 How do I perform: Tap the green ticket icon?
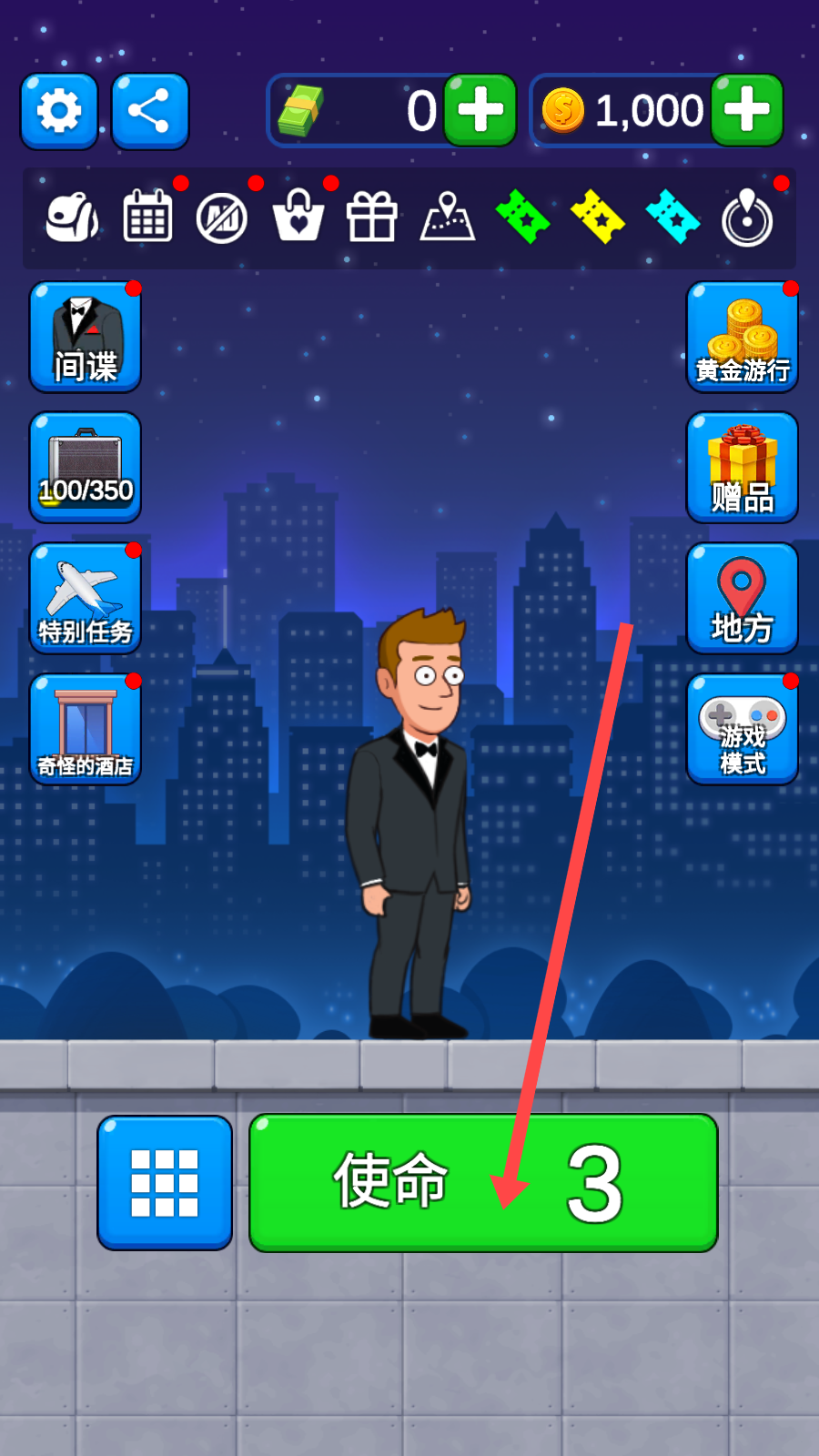522,217
